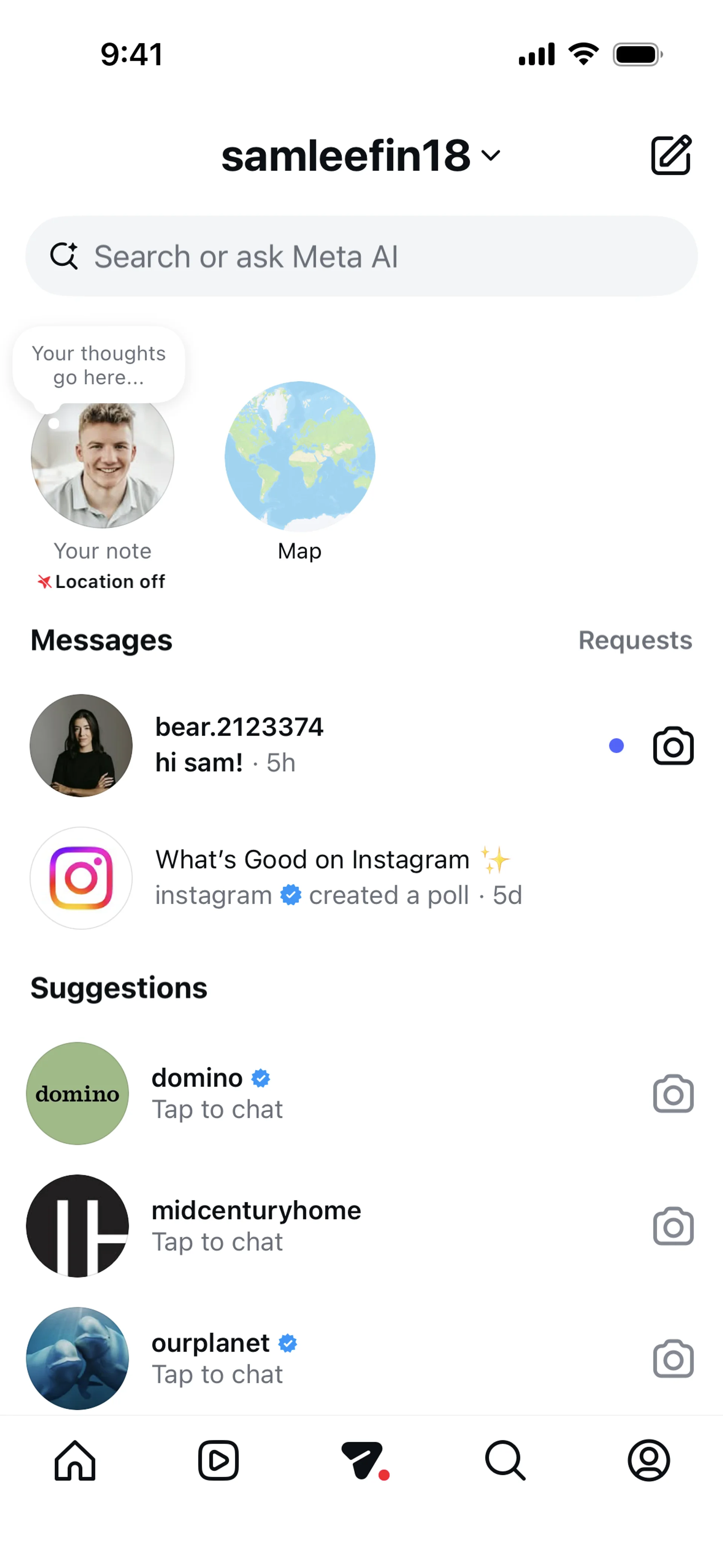Switch to the Reels tab
Image resolution: width=723 pixels, height=1568 pixels.
(218, 1460)
